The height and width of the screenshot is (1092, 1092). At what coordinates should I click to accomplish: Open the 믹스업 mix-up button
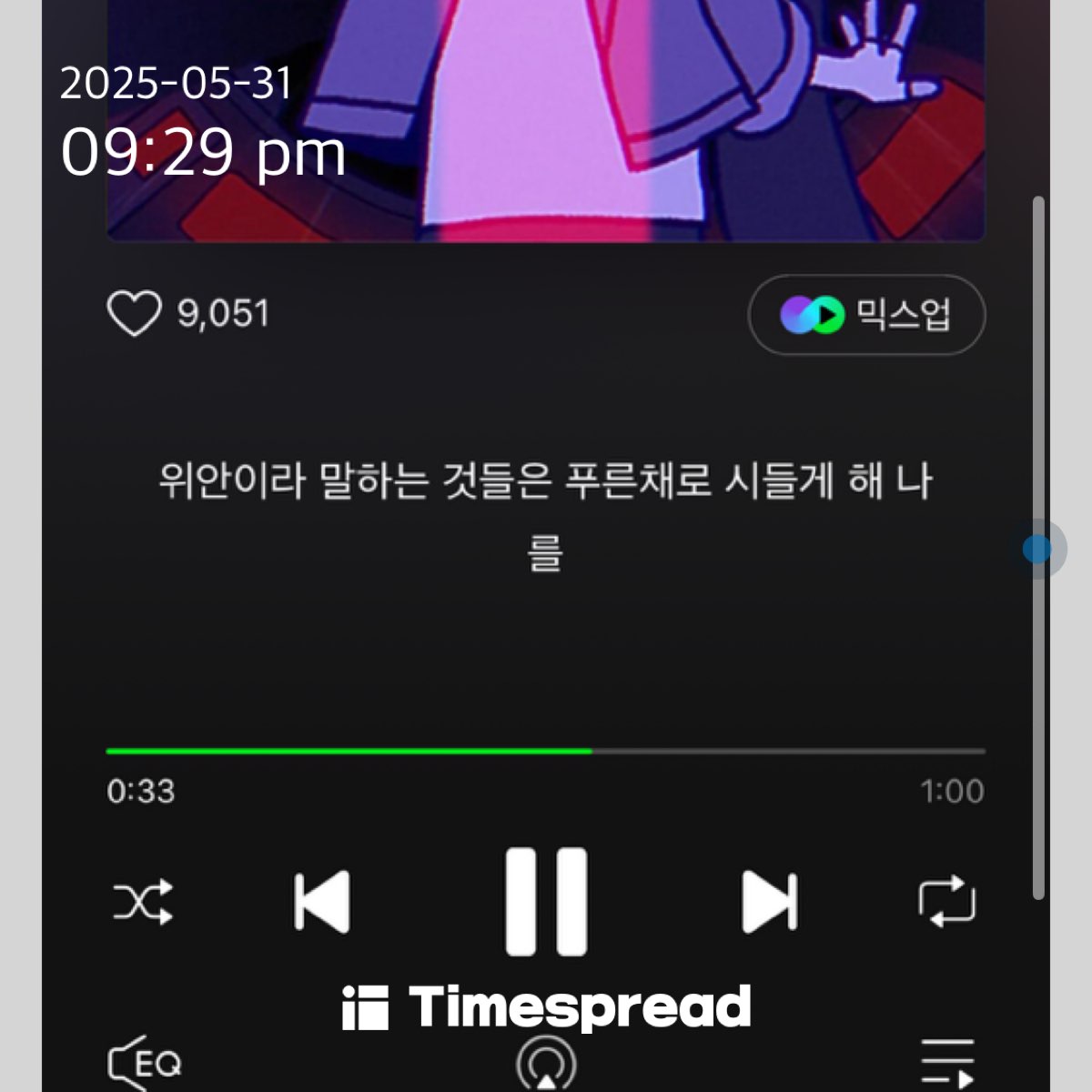coord(865,315)
